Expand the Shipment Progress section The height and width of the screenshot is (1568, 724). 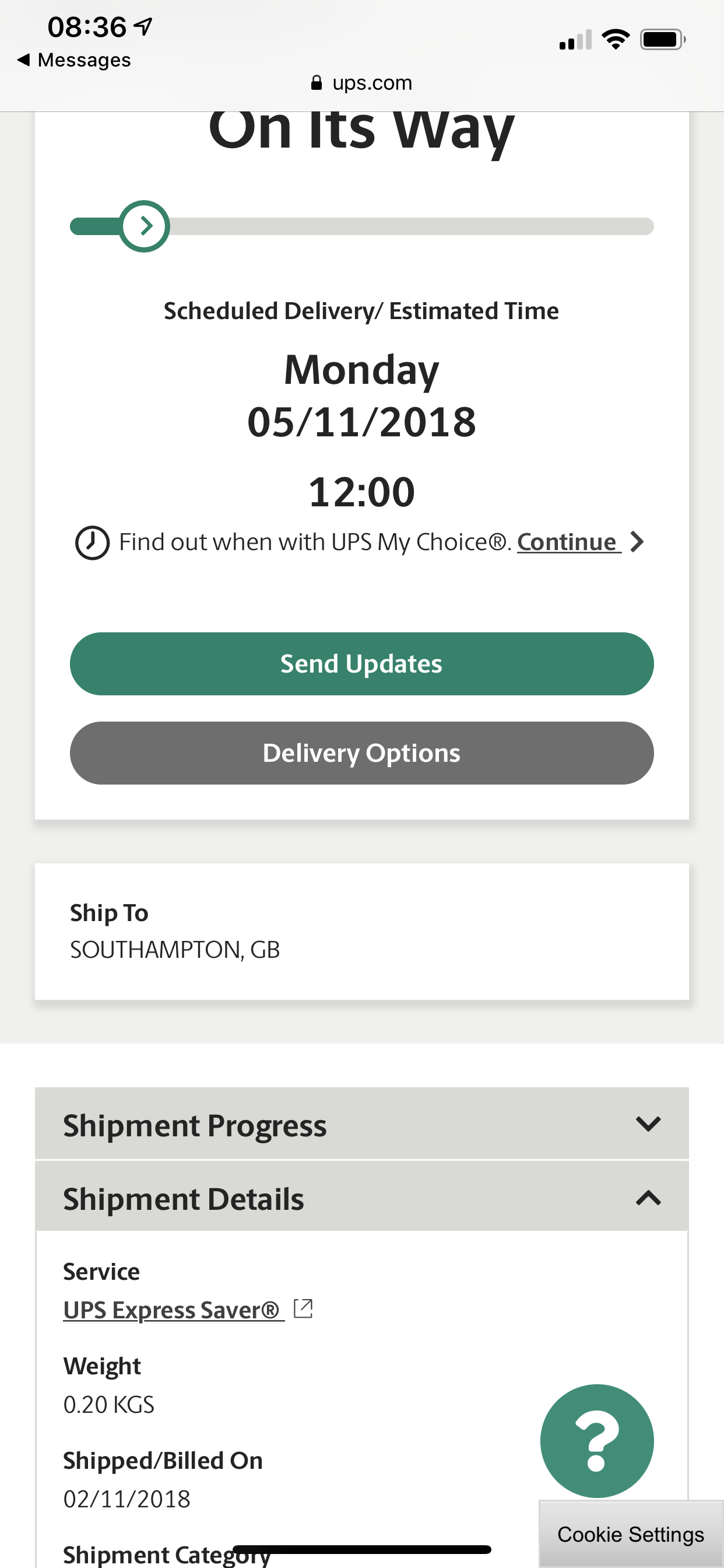pos(361,1123)
